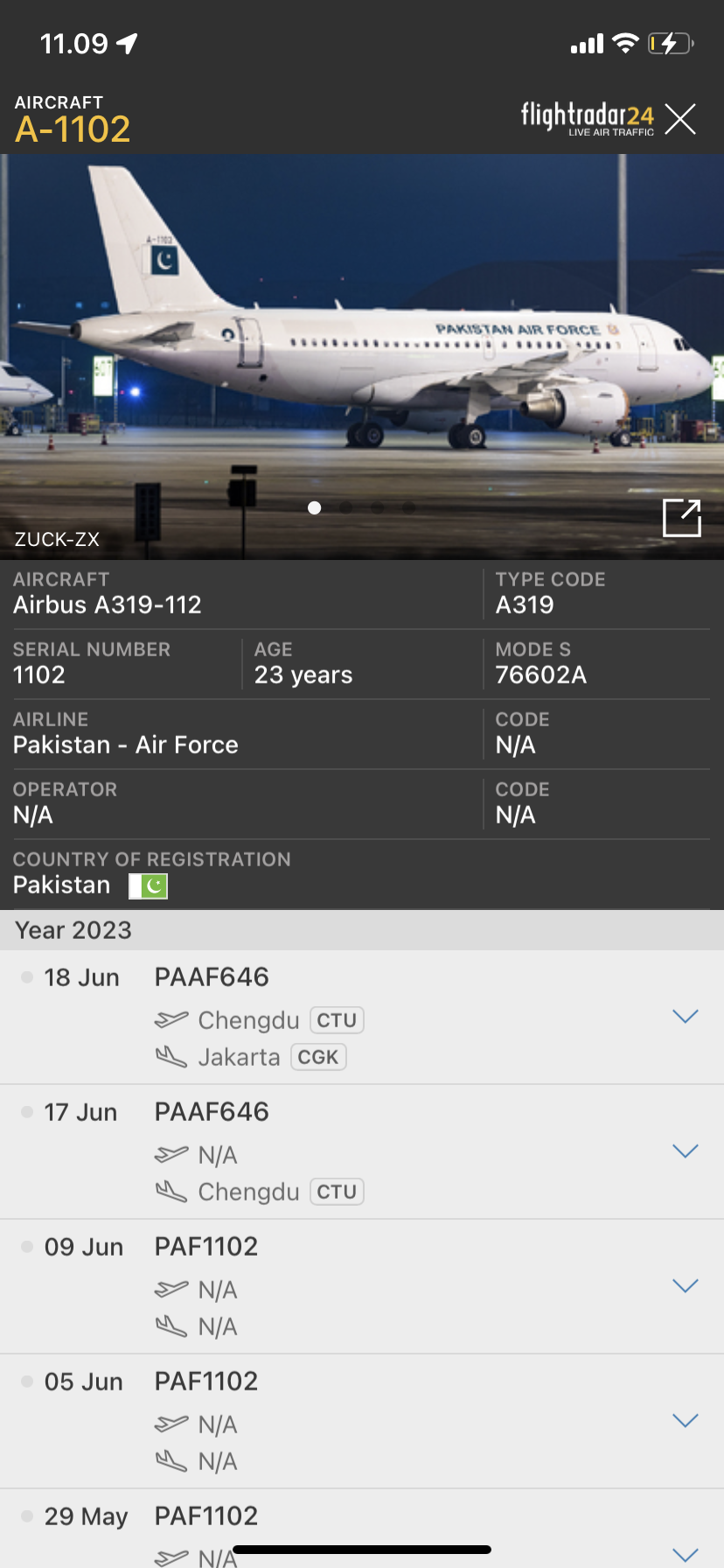Expand the 29 May PAF1102 flight entry
The image size is (724, 1568).
[685, 1554]
